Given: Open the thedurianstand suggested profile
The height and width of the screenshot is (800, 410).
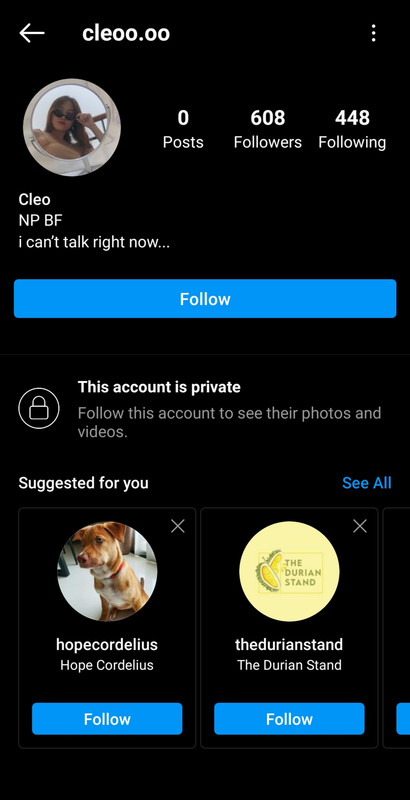Looking at the screenshot, I should pos(289,571).
